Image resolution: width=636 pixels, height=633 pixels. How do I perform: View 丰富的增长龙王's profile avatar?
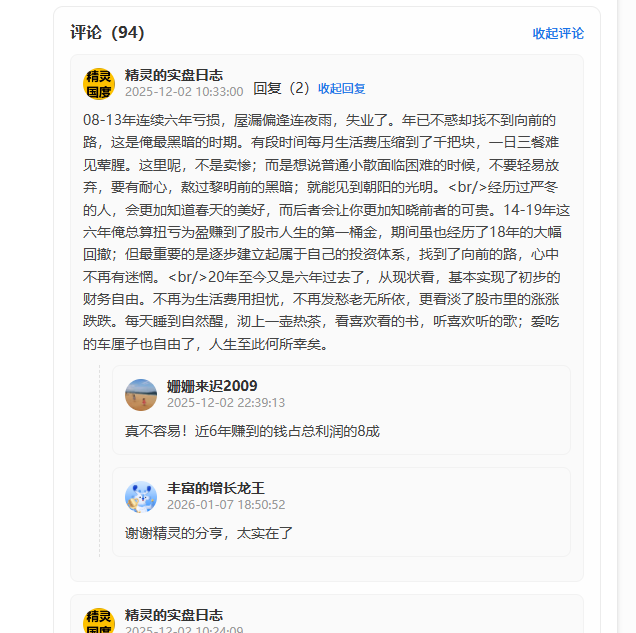click(141, 497)
